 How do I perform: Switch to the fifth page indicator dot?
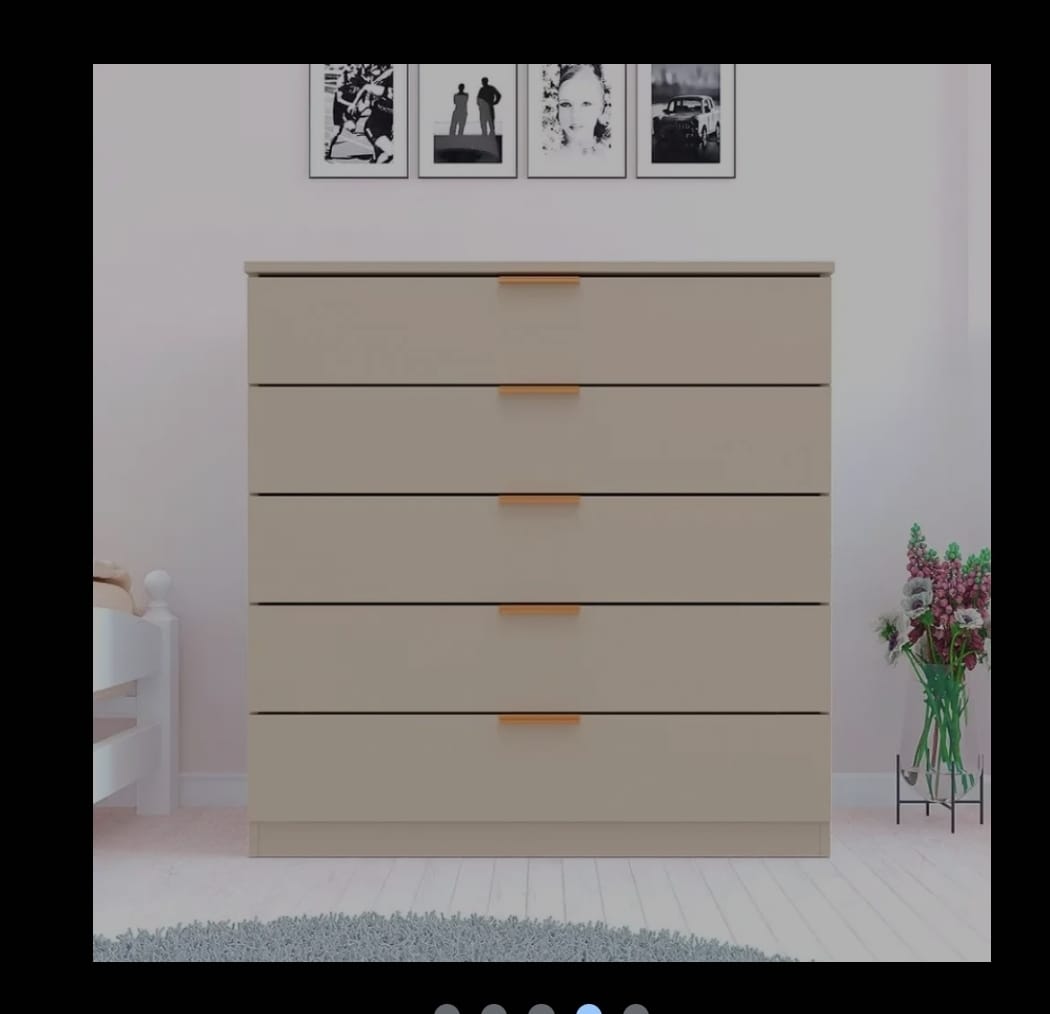pos(636,1010)
